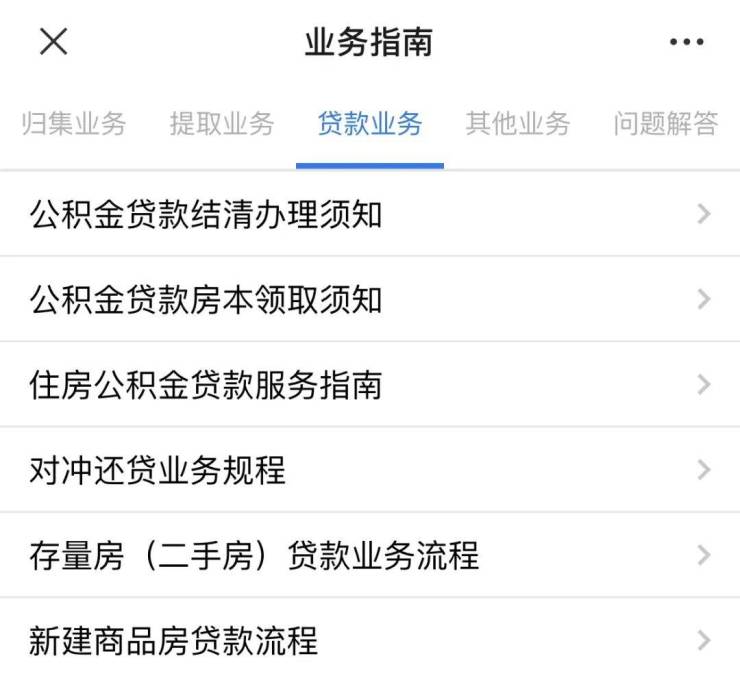Image resolution: width=740 pixels, height=680 pixels.
Task: View 住房公积金贷款服务指南
Action: 370,385
